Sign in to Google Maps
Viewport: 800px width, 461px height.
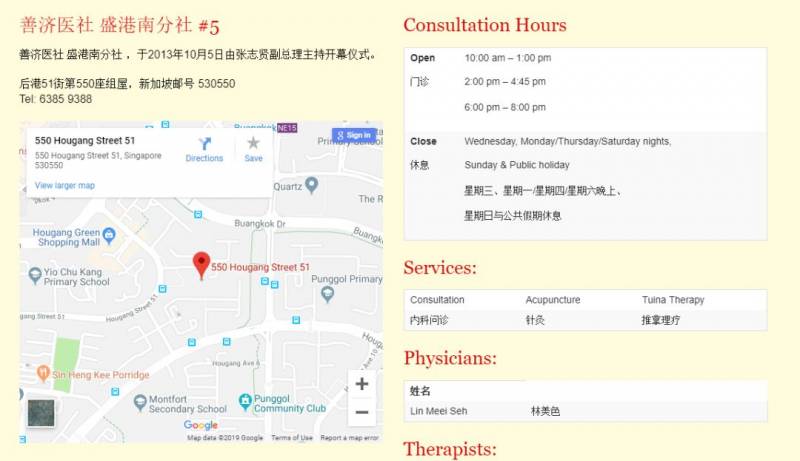coord(354,135)
